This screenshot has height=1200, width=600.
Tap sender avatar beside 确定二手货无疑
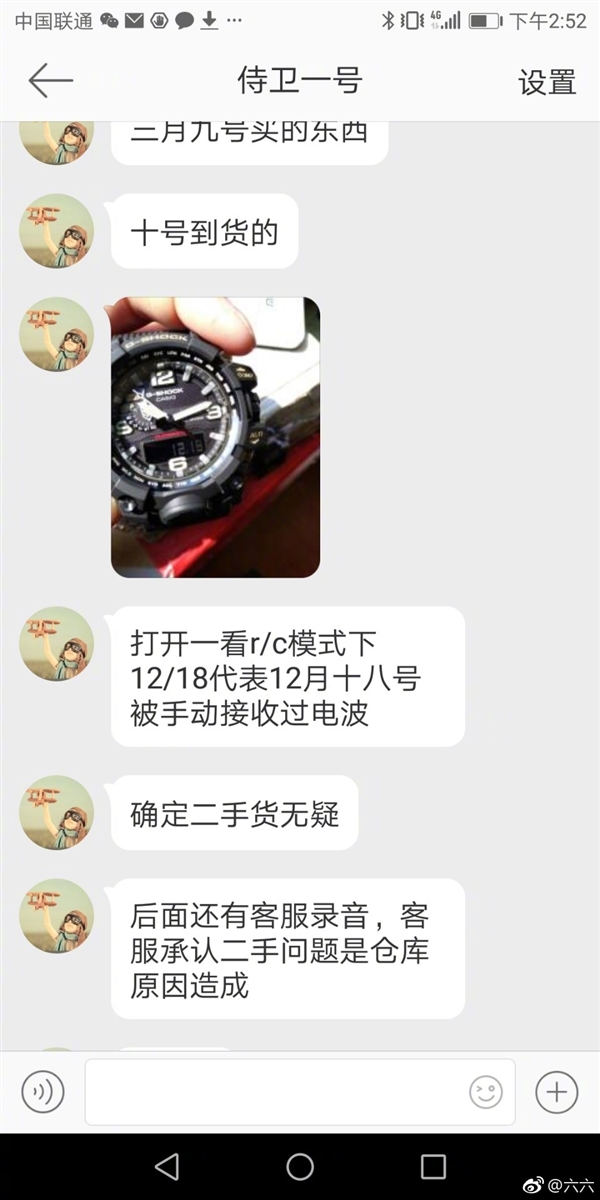point(56,812)
